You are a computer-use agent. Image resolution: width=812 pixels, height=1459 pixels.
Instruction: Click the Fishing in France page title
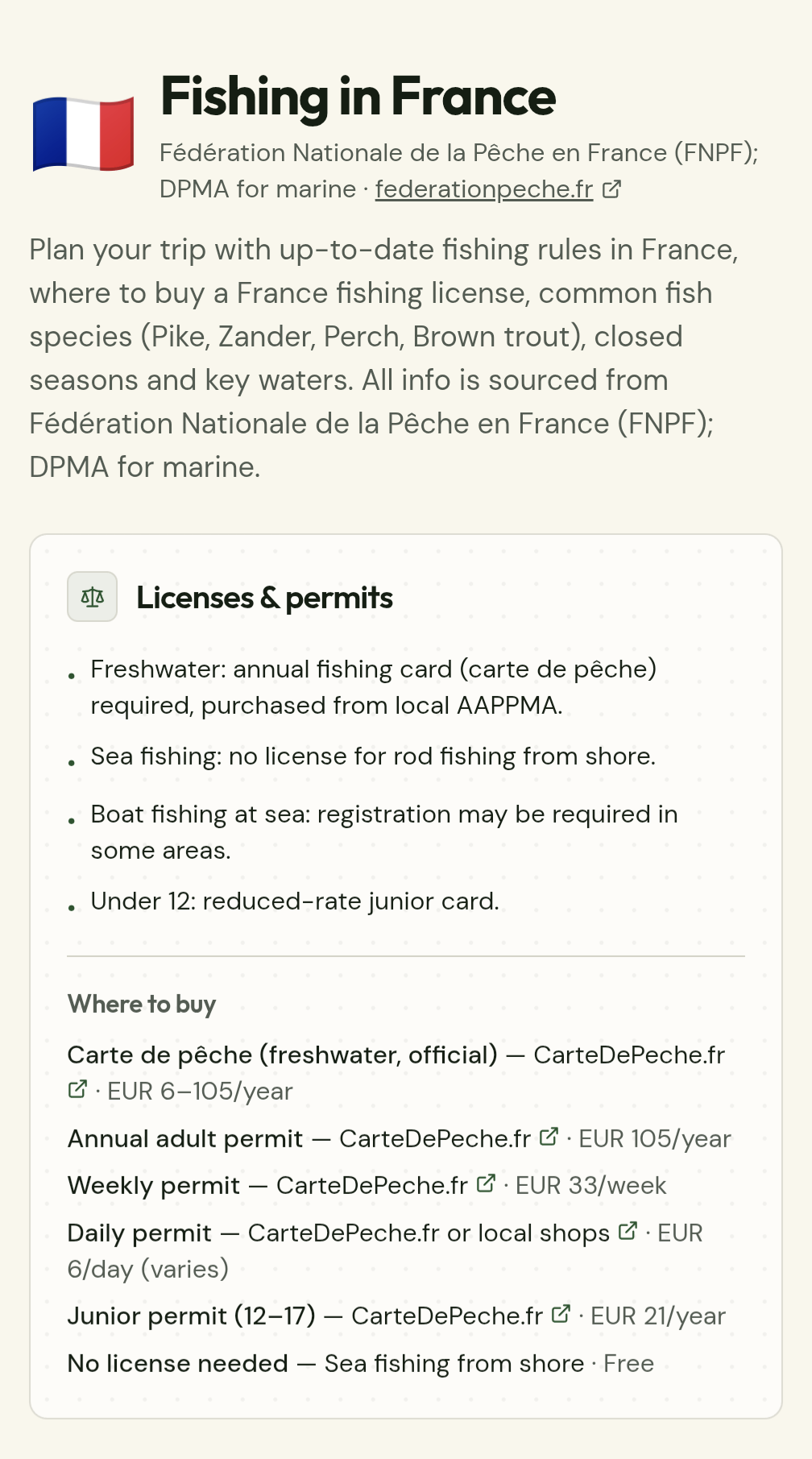tap(358, 97)
